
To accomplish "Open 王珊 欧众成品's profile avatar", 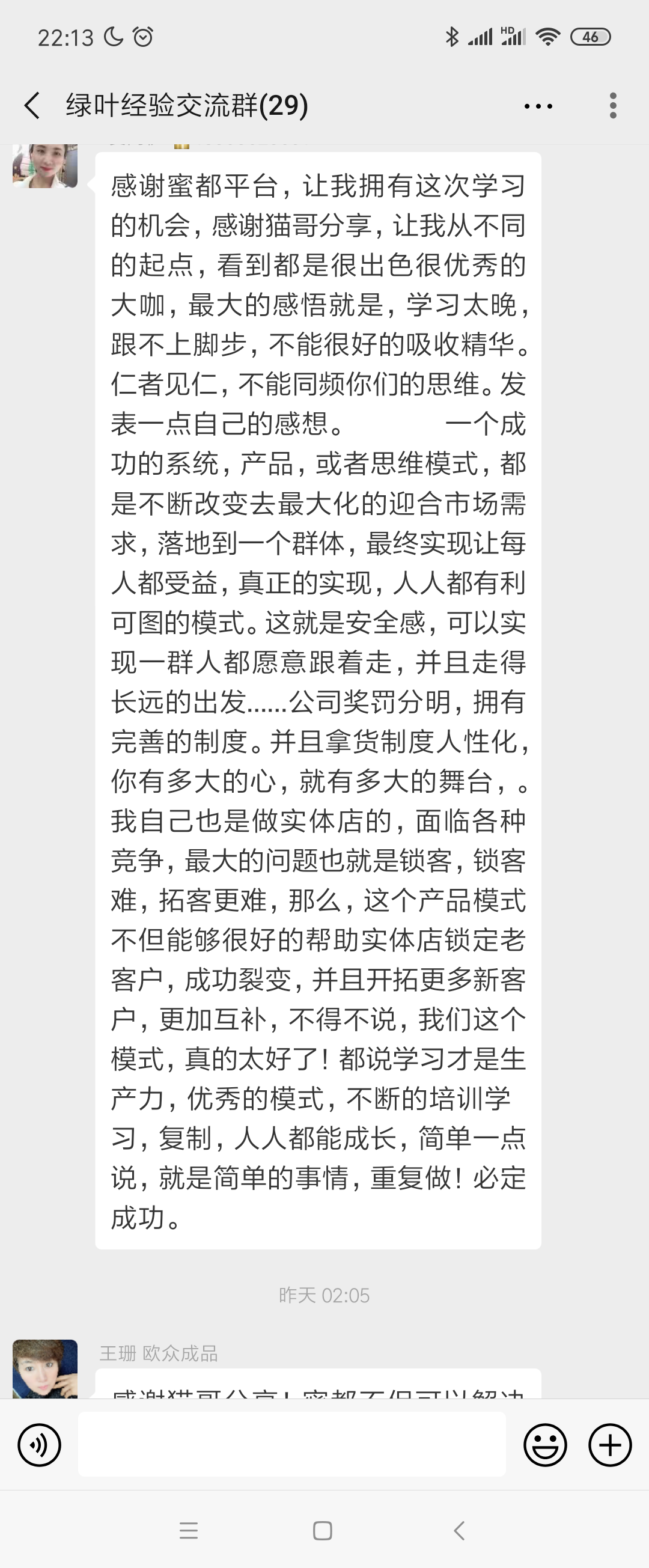I will 45,1368.
